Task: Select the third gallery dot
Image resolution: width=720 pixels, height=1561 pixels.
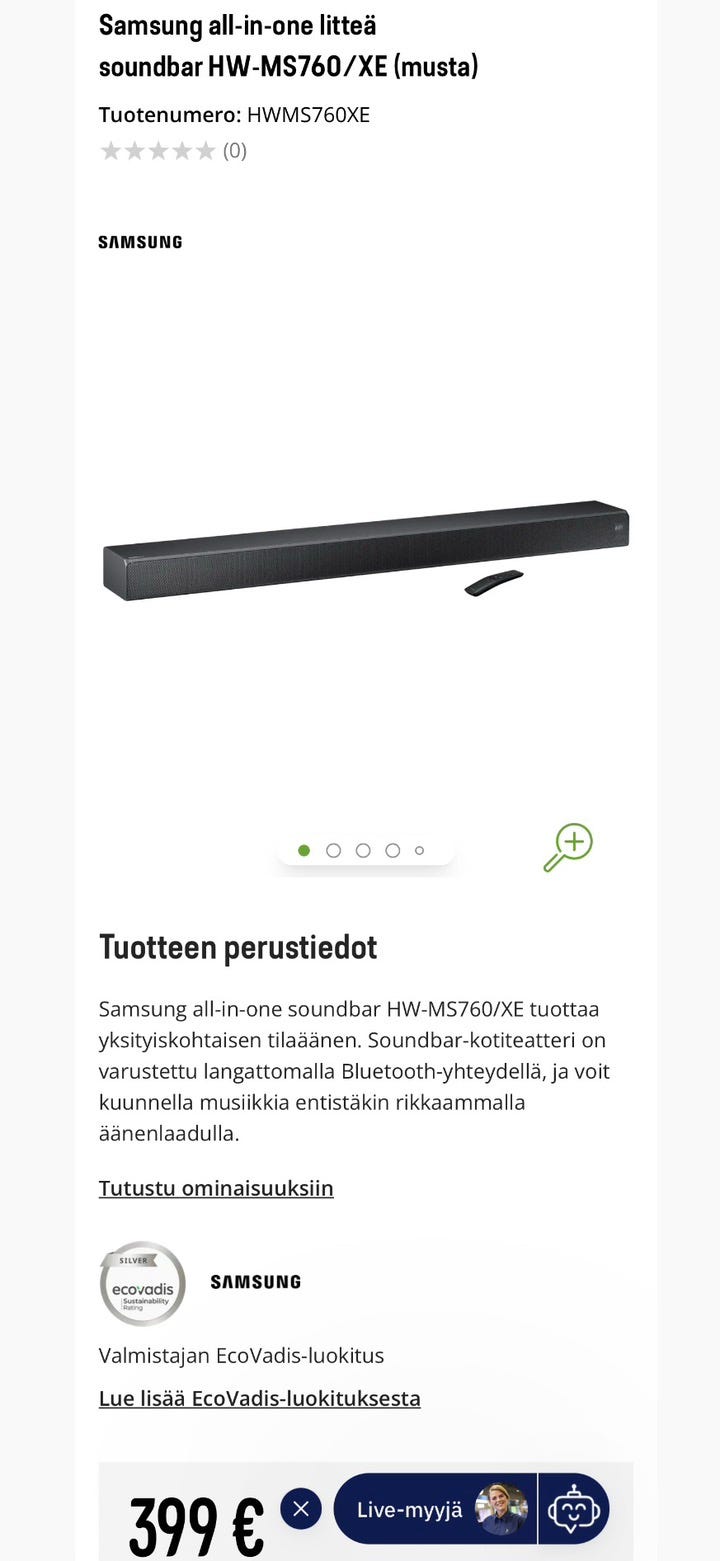Action: point(363,851)
